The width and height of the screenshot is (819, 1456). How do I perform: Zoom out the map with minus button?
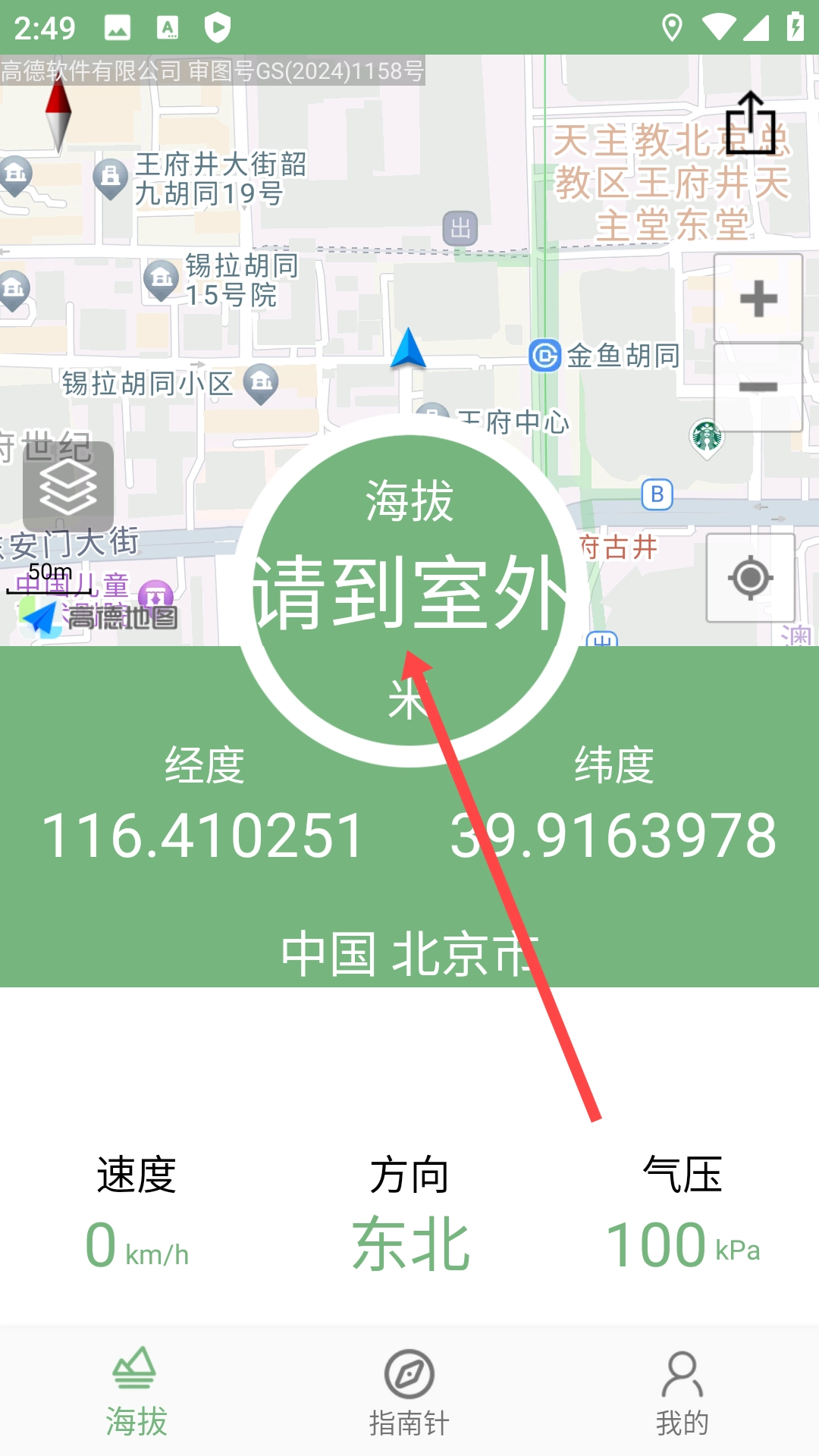click(x=758, y=388)
